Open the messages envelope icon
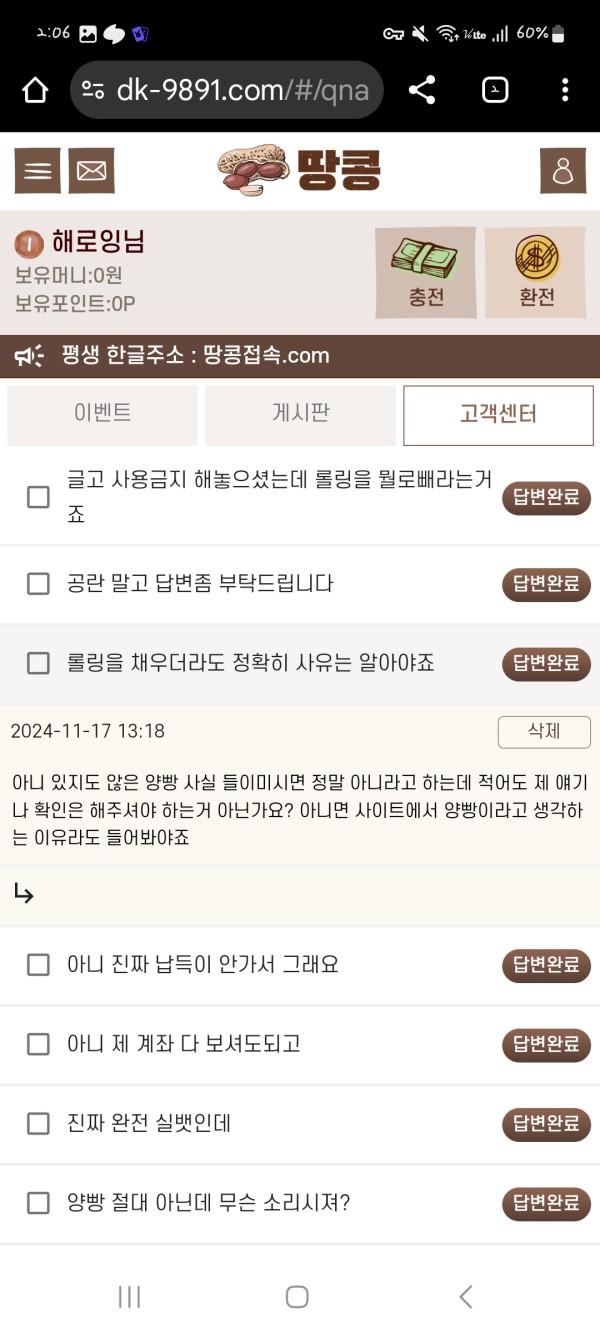600x1333 pixels. coord(91,171)
